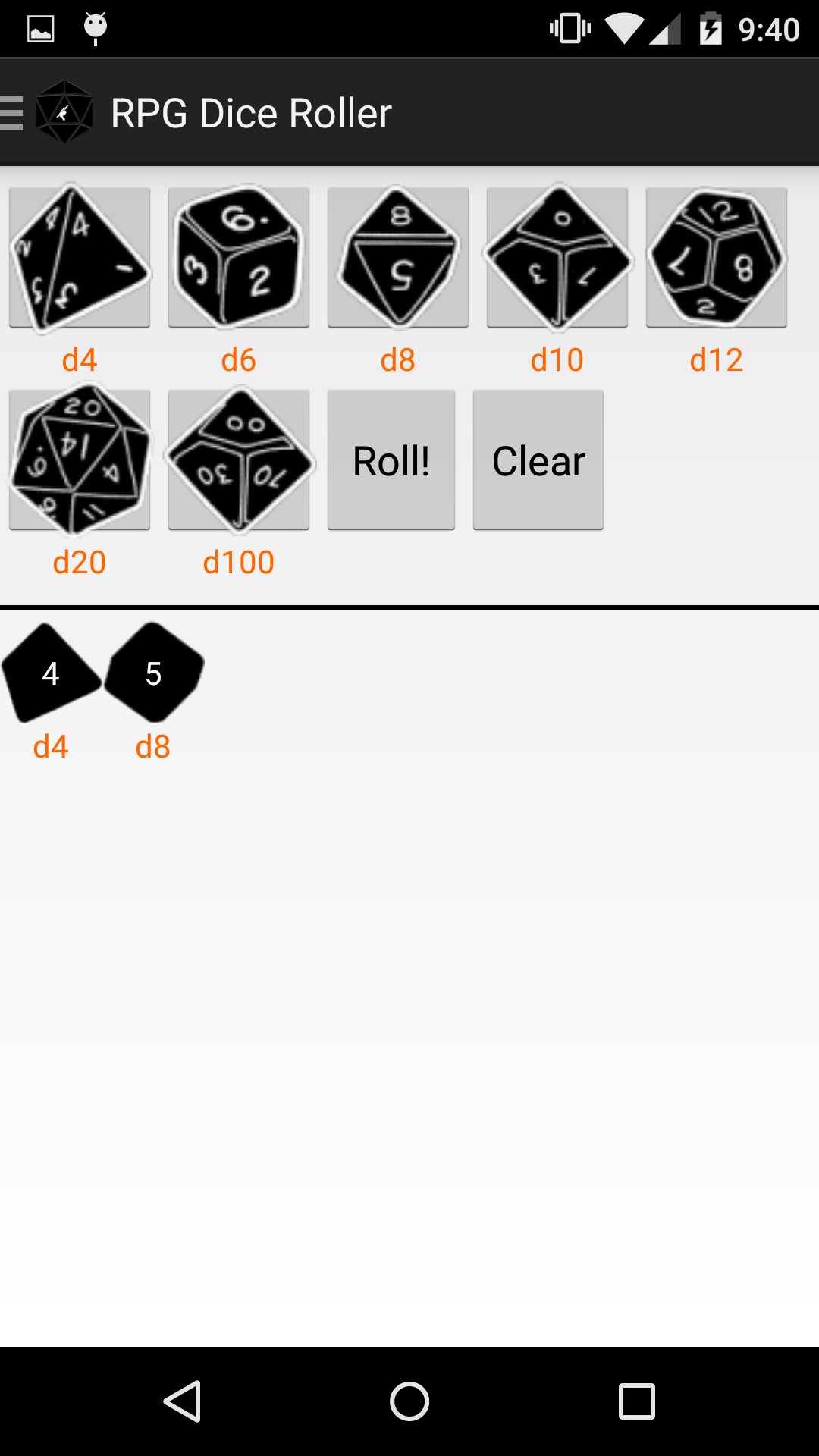Go to the home screen

pyautogui.click(x=409, y=1401)
